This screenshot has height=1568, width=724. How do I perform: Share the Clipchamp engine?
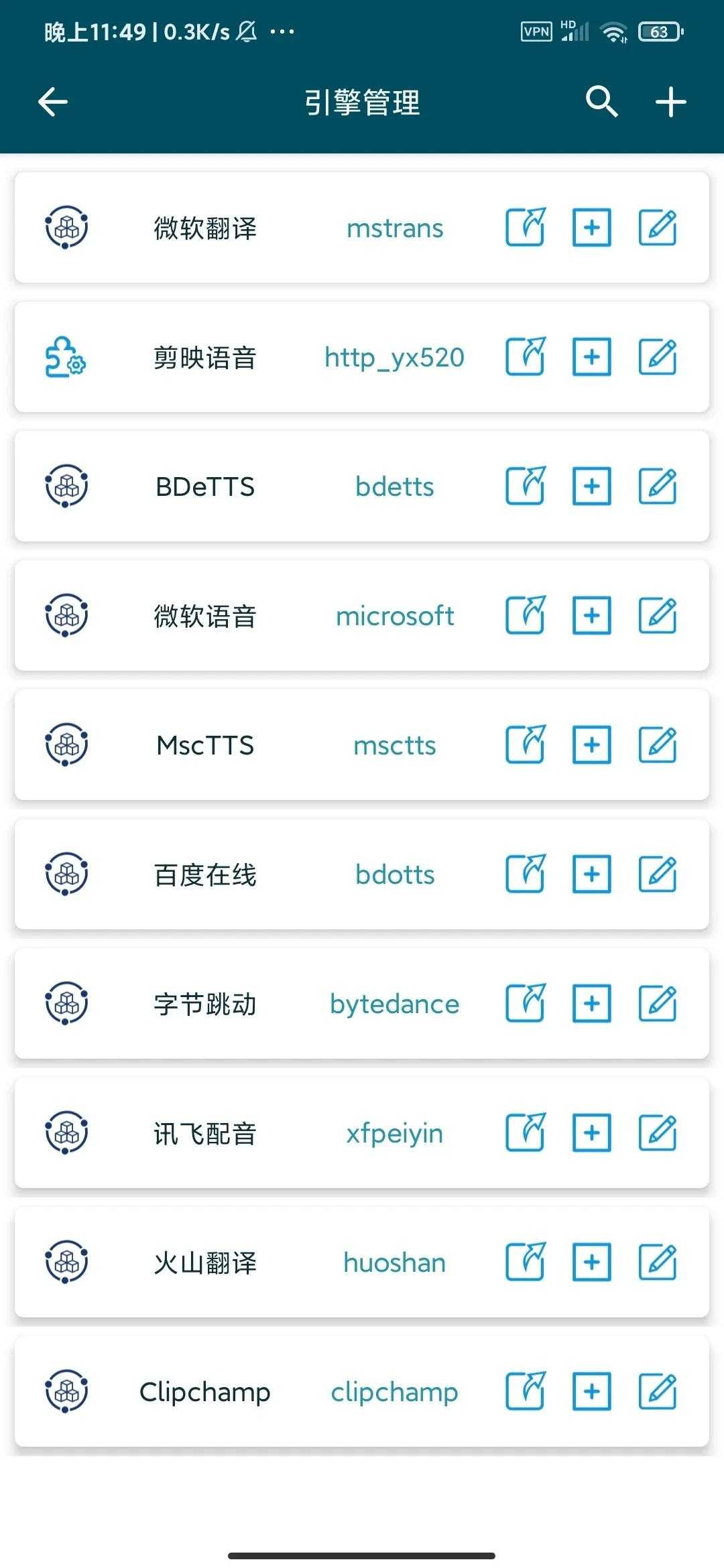[526, 1391]
